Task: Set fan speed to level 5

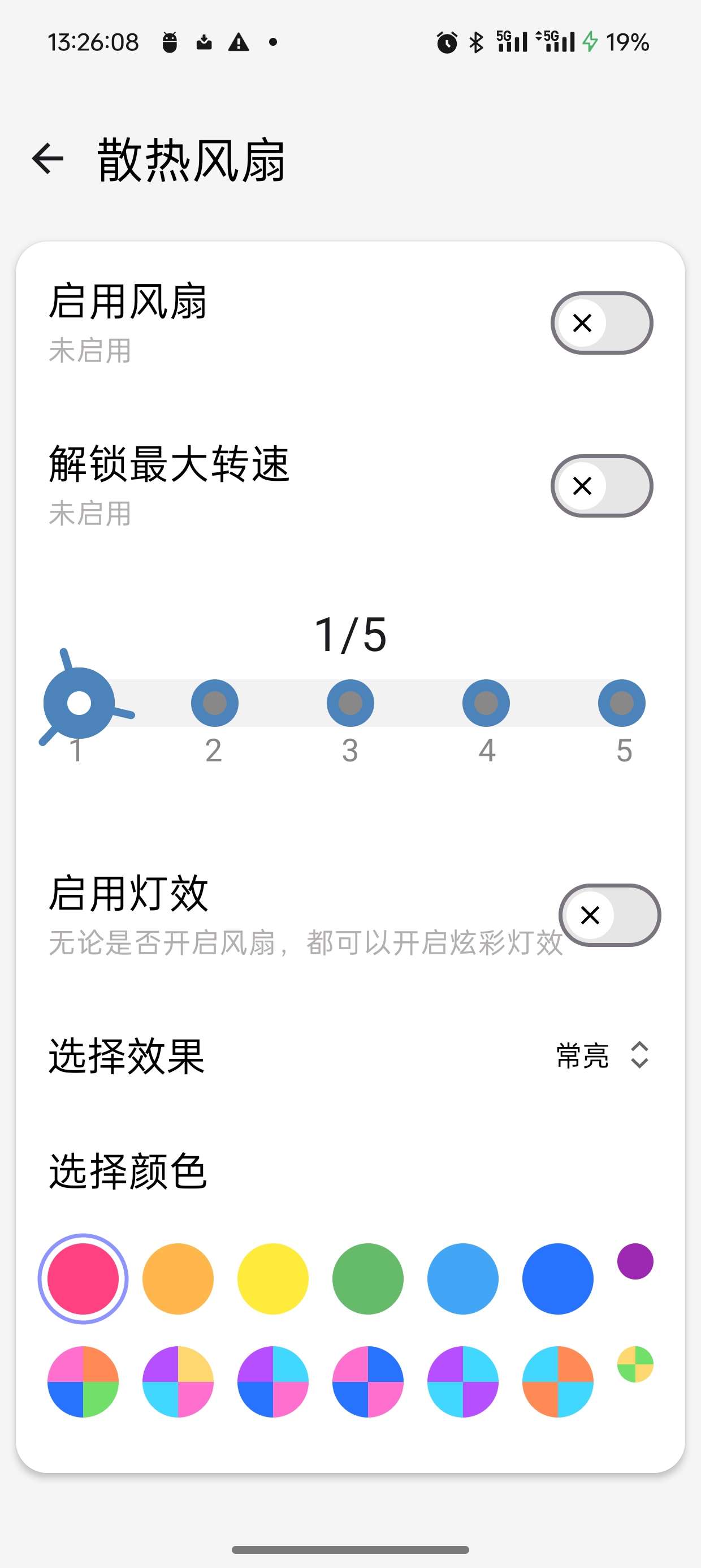Action: click(621, 703)
